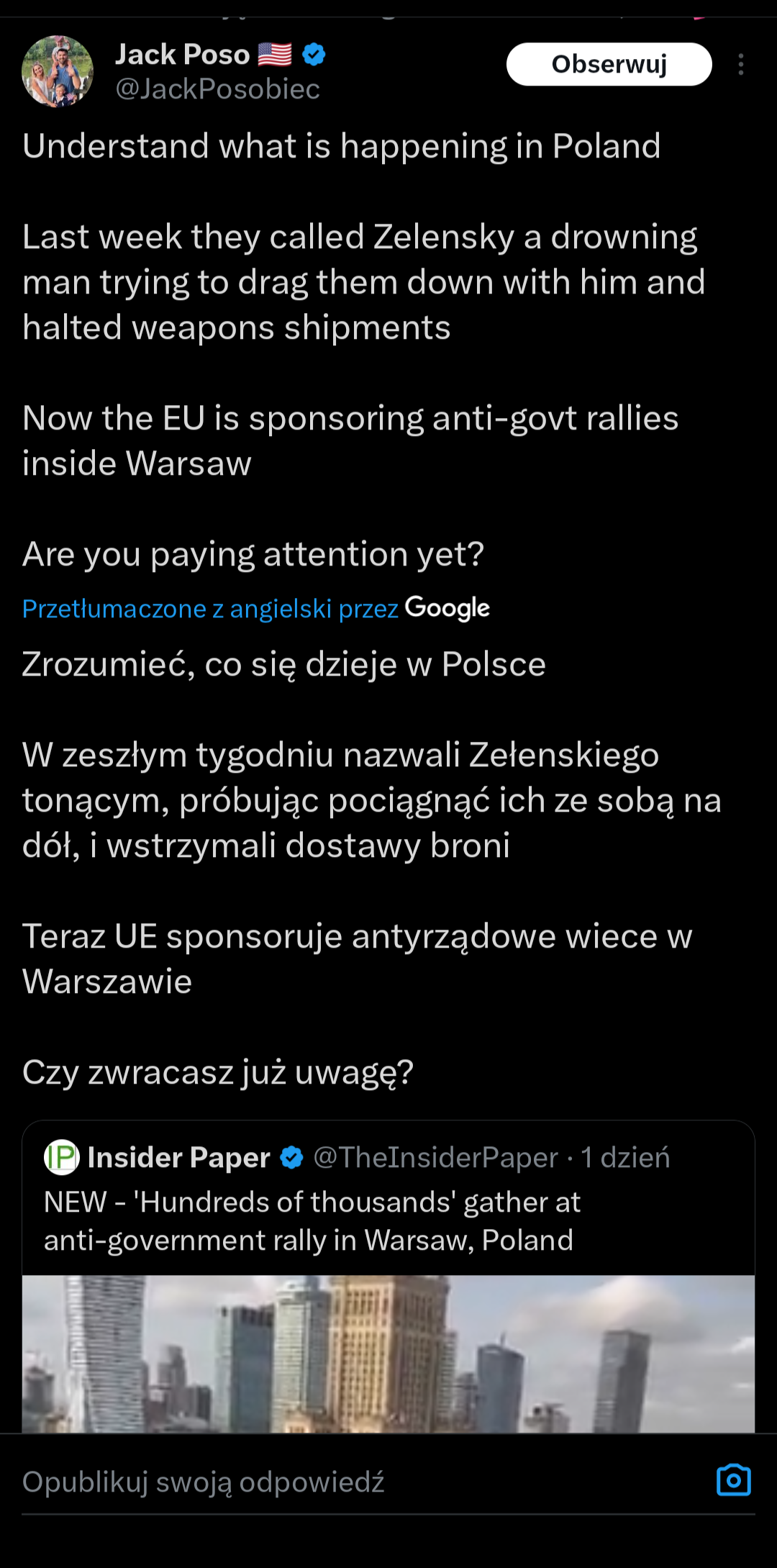Viewport: 777px width, 1568px height.
Task: Open the @JackPosobiec profile handle
Action: point(217,89)
